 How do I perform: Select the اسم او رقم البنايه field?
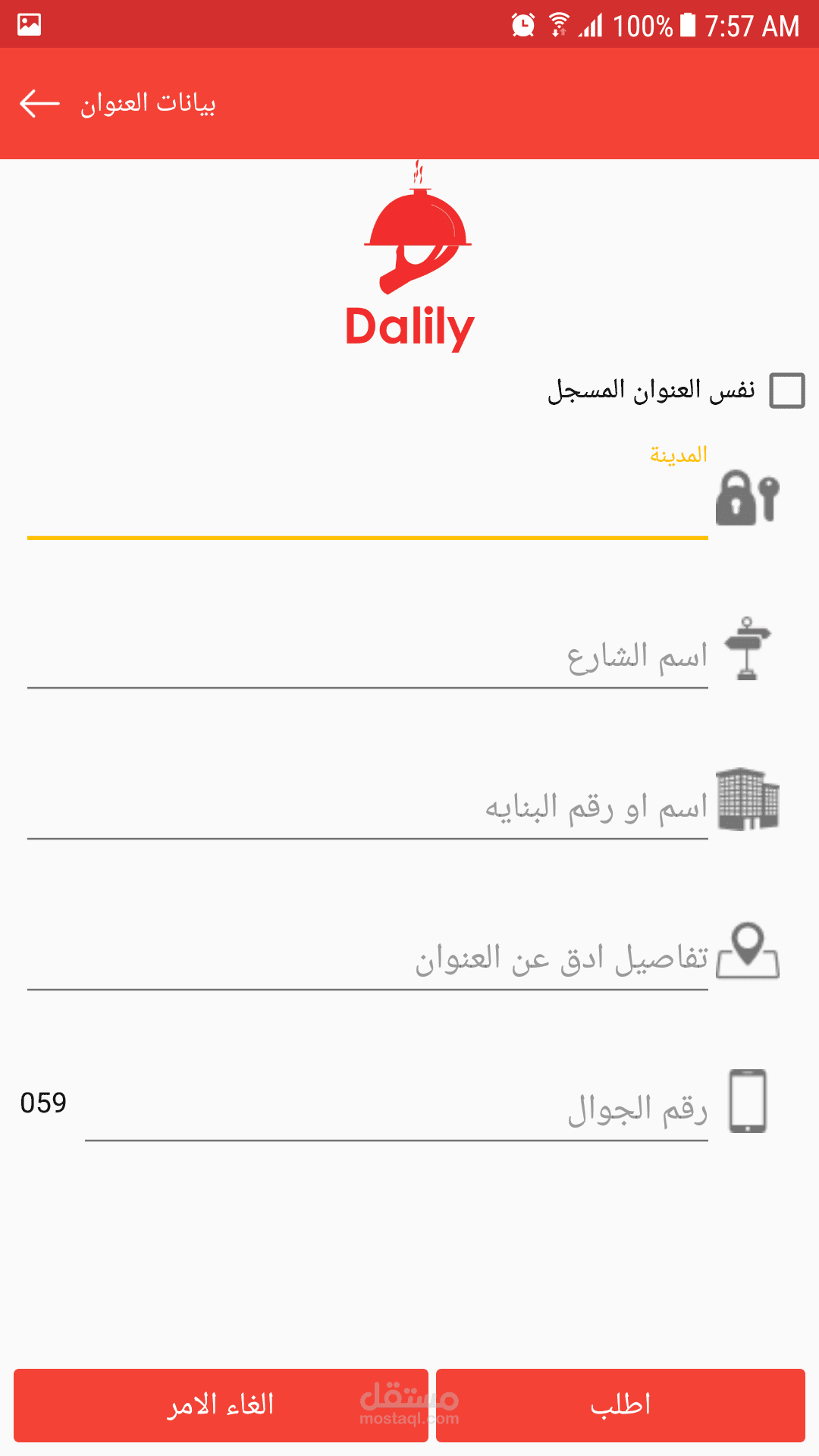(x=368, y=807)
